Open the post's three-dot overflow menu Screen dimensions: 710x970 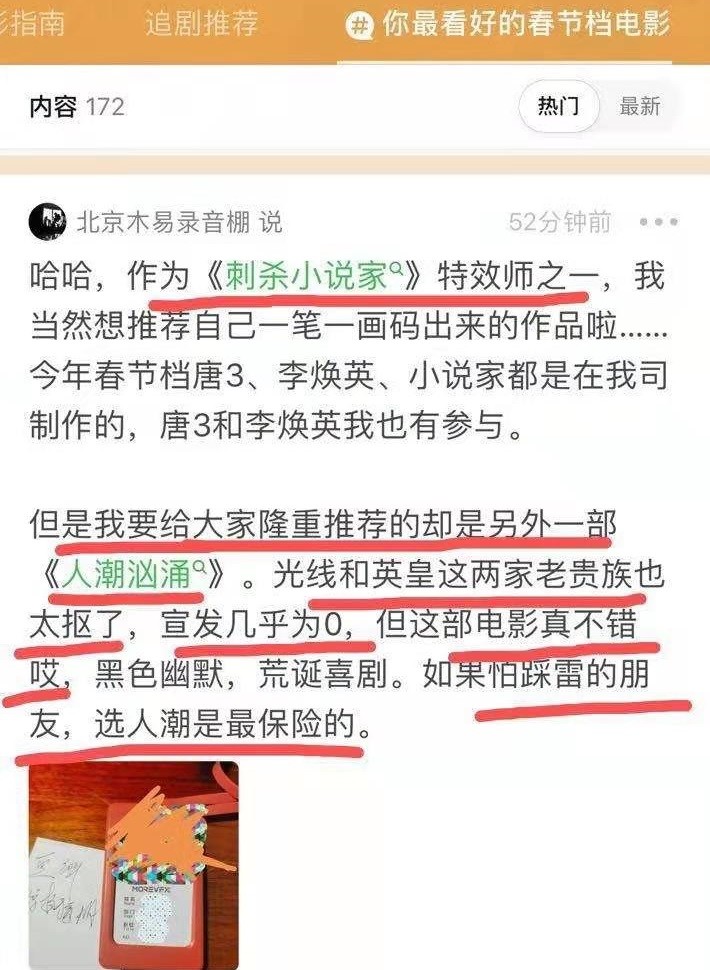658,222
